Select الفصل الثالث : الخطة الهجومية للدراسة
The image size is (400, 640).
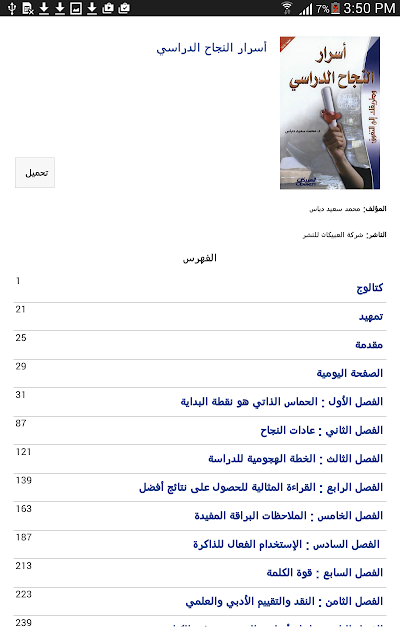click(296, 459)
